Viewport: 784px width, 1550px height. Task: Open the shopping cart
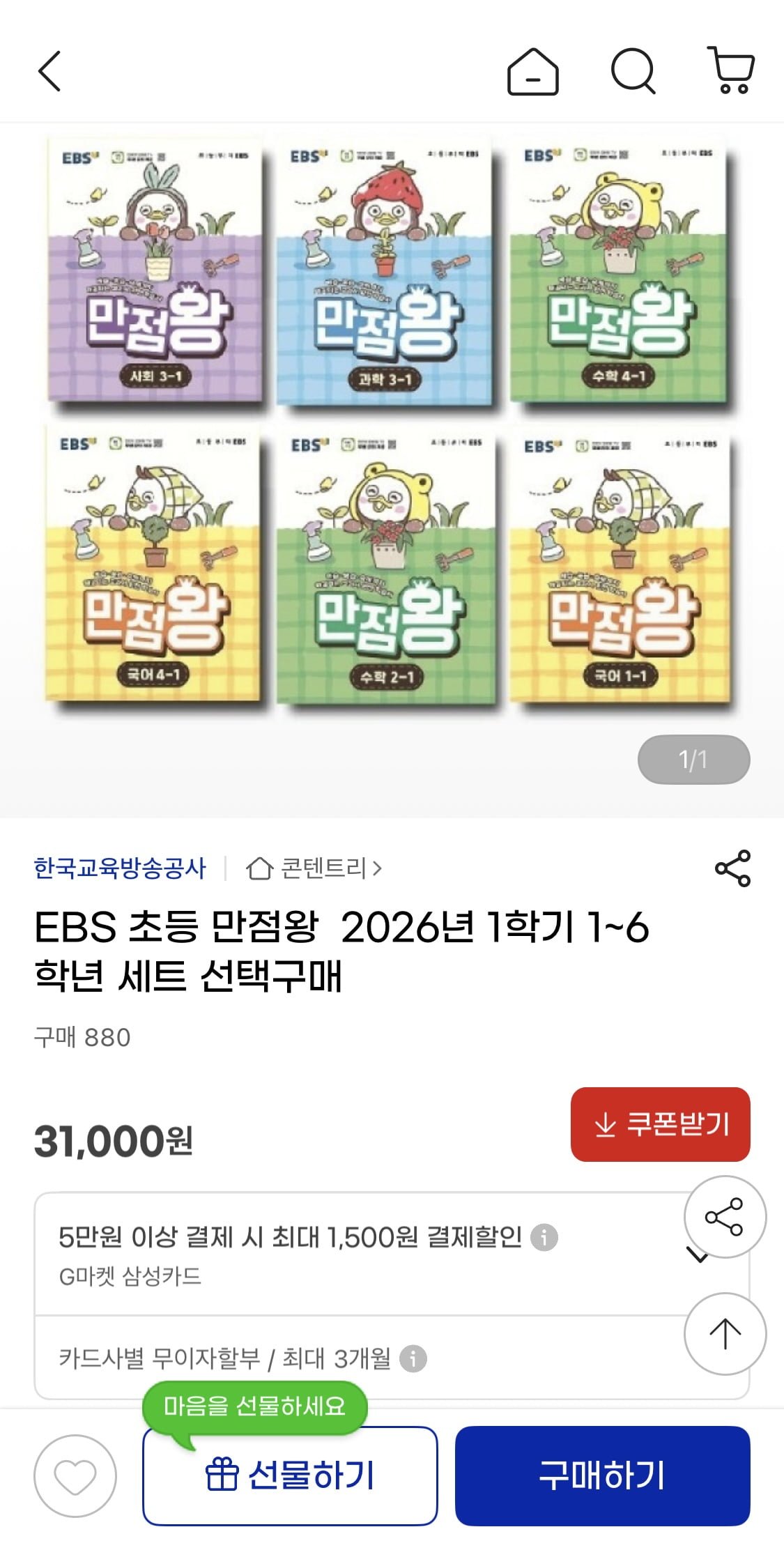(730, 71)
